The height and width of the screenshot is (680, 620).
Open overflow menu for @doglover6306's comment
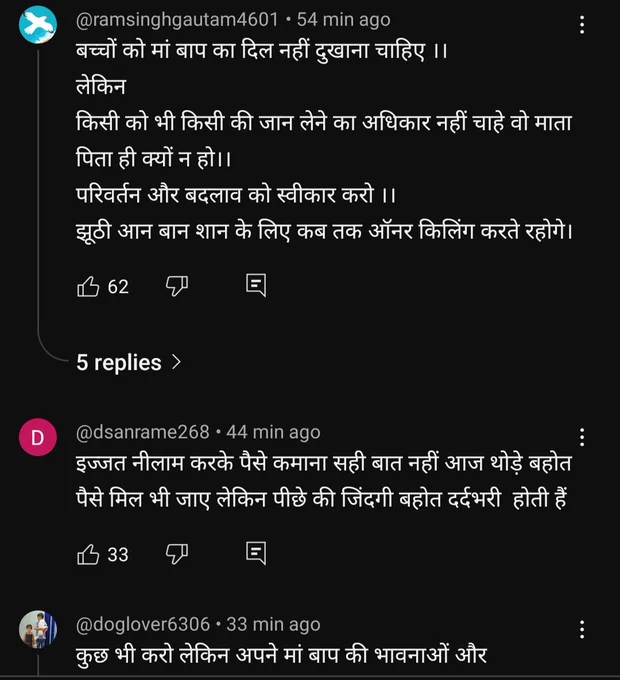click(582, 629)
